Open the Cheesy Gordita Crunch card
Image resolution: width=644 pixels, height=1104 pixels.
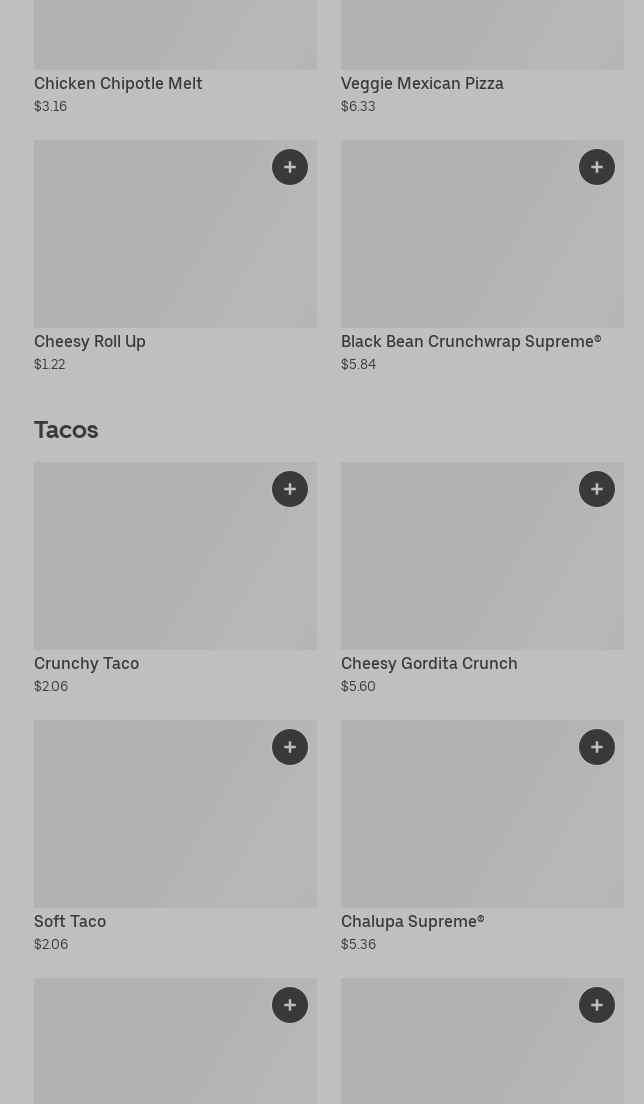[460, 570]
